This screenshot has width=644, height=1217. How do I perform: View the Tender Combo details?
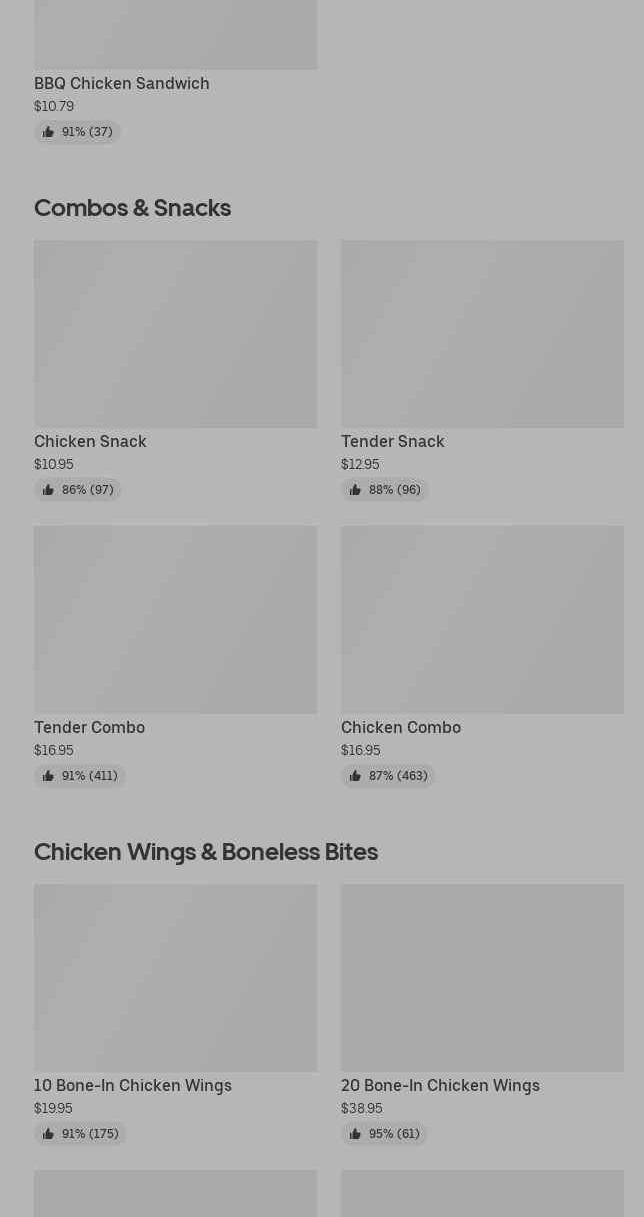click(175, 621)
